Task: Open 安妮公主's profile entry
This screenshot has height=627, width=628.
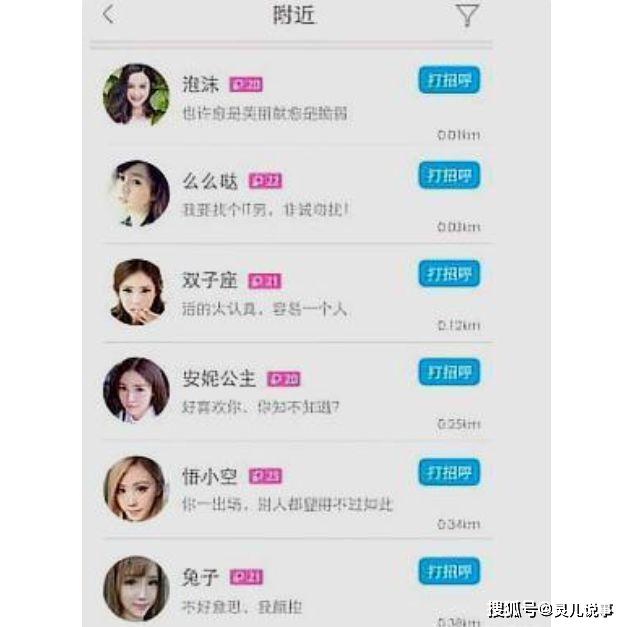Action: tap(290, 391)
